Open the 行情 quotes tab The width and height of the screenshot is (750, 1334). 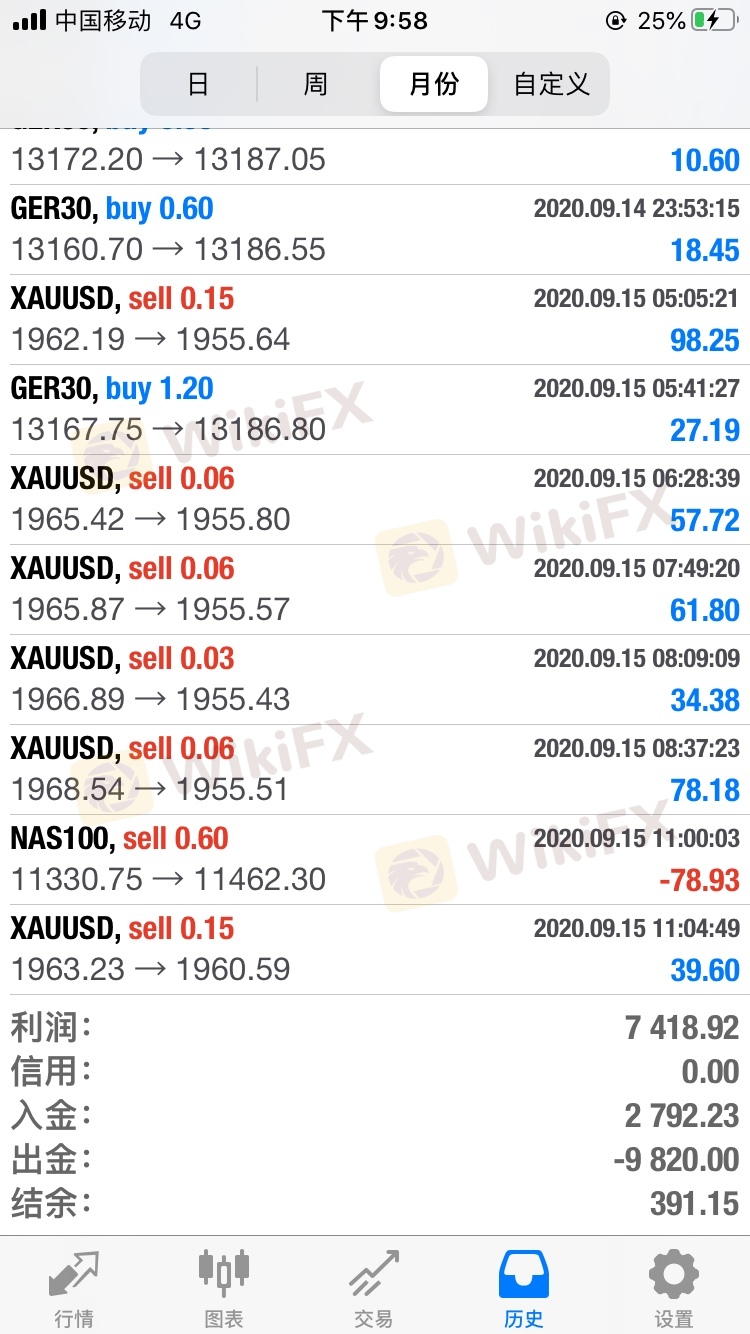point(75,1288)
